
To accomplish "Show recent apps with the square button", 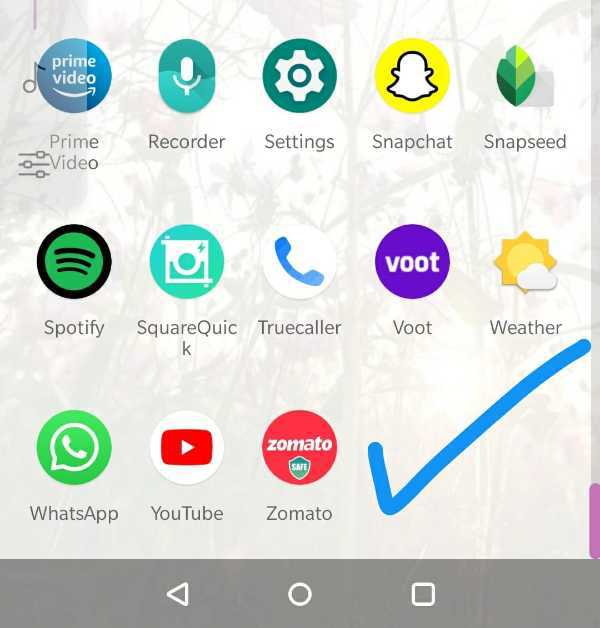I will pos(423,594).
